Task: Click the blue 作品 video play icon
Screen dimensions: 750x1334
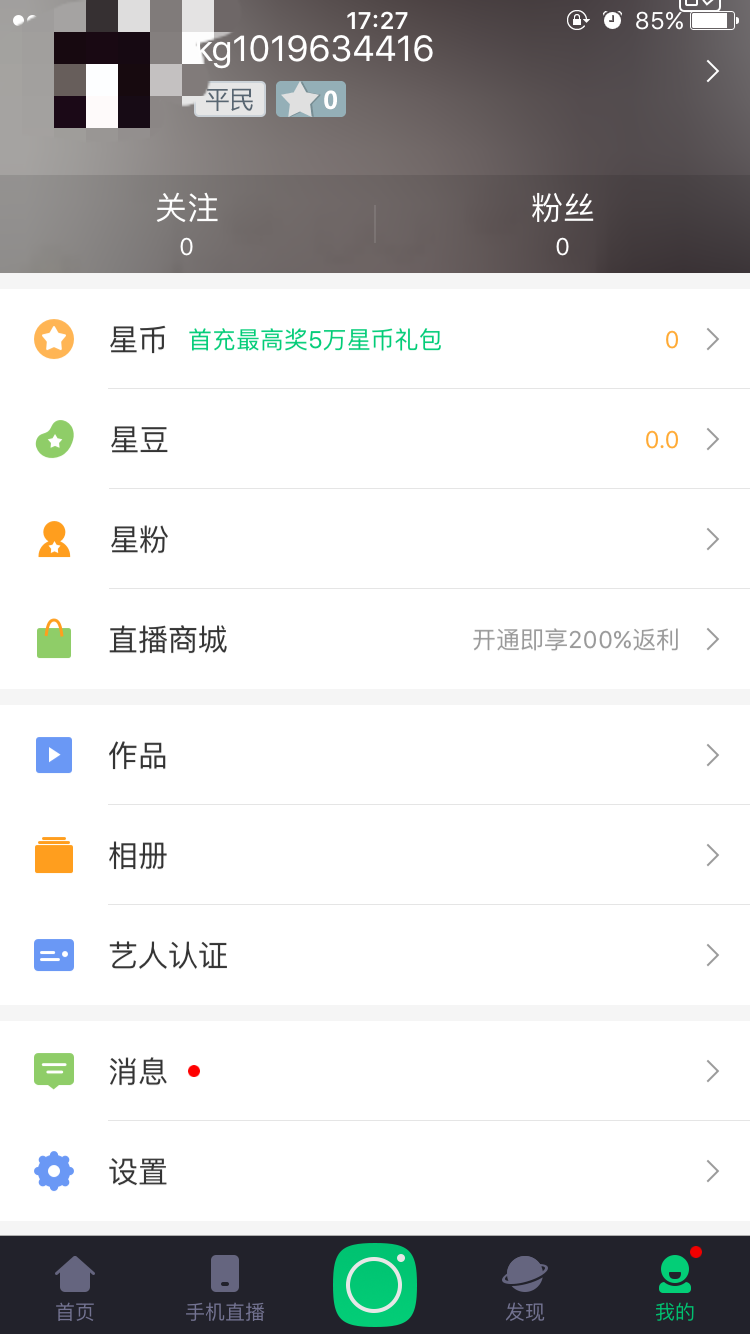Action: pyautogui.click(x=53, y=755)
